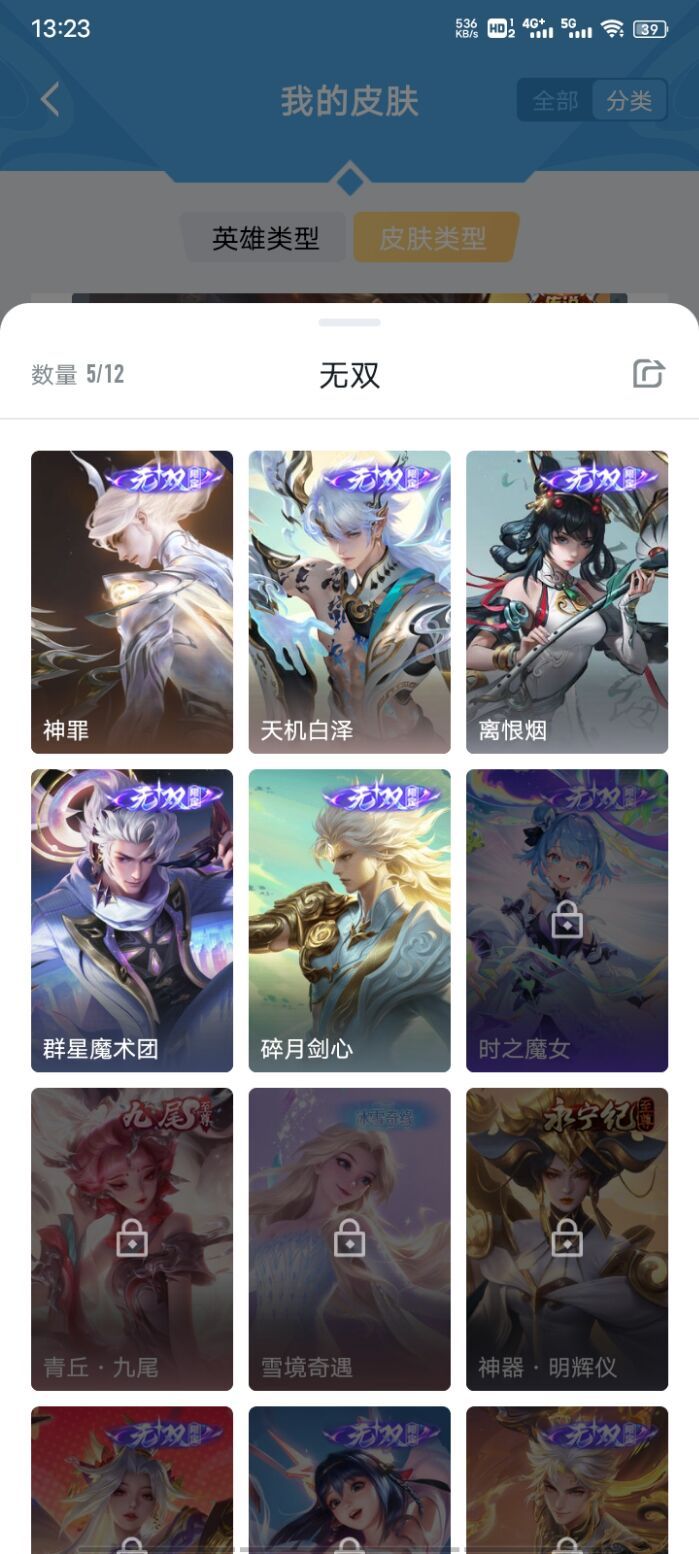The height and width of the screenshot is (1554, 699).
Task: Open the locked 神器·明辉仪 skin
Action: coord(567,1239)
